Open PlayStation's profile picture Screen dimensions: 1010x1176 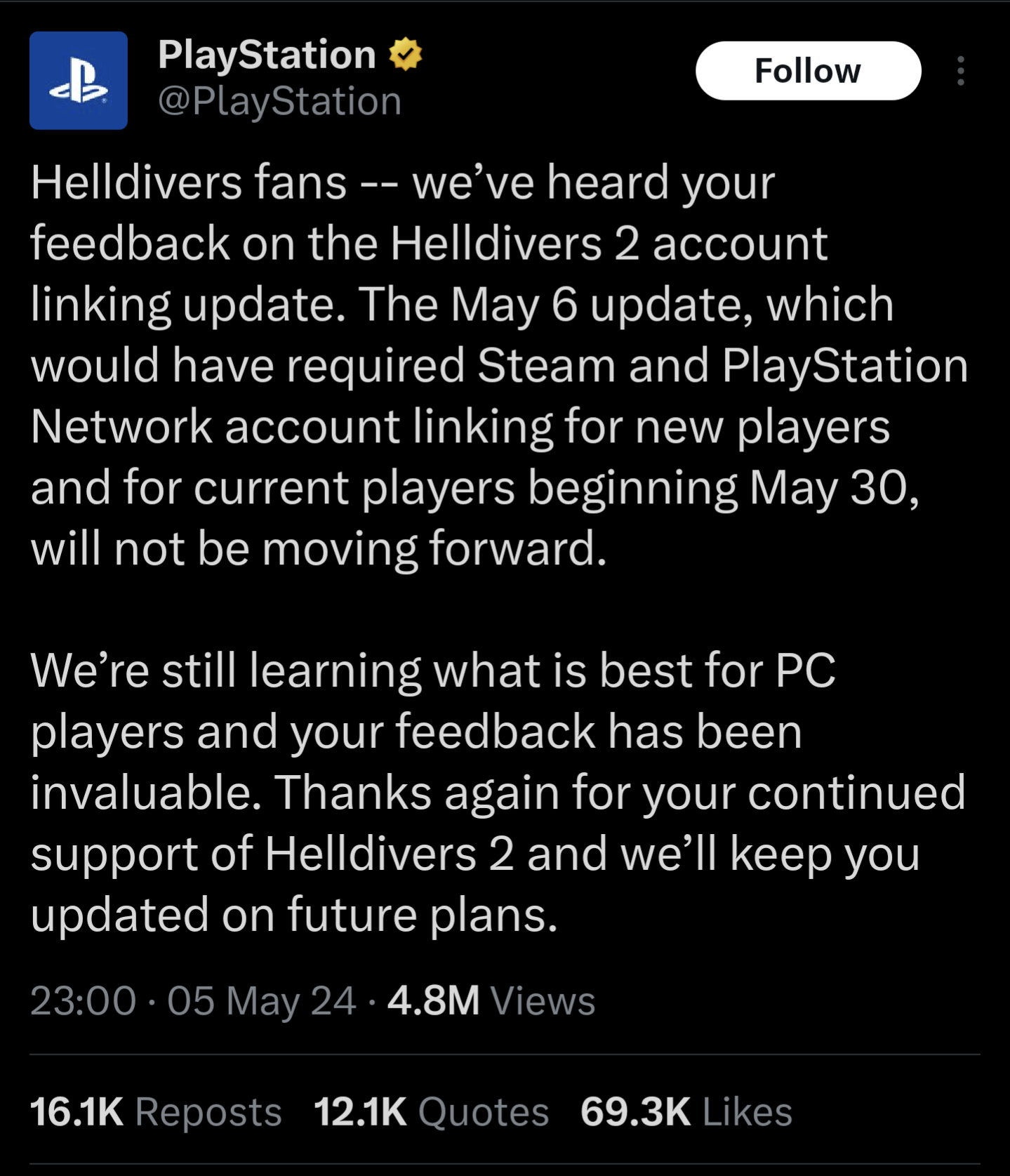tap(79, 81)
